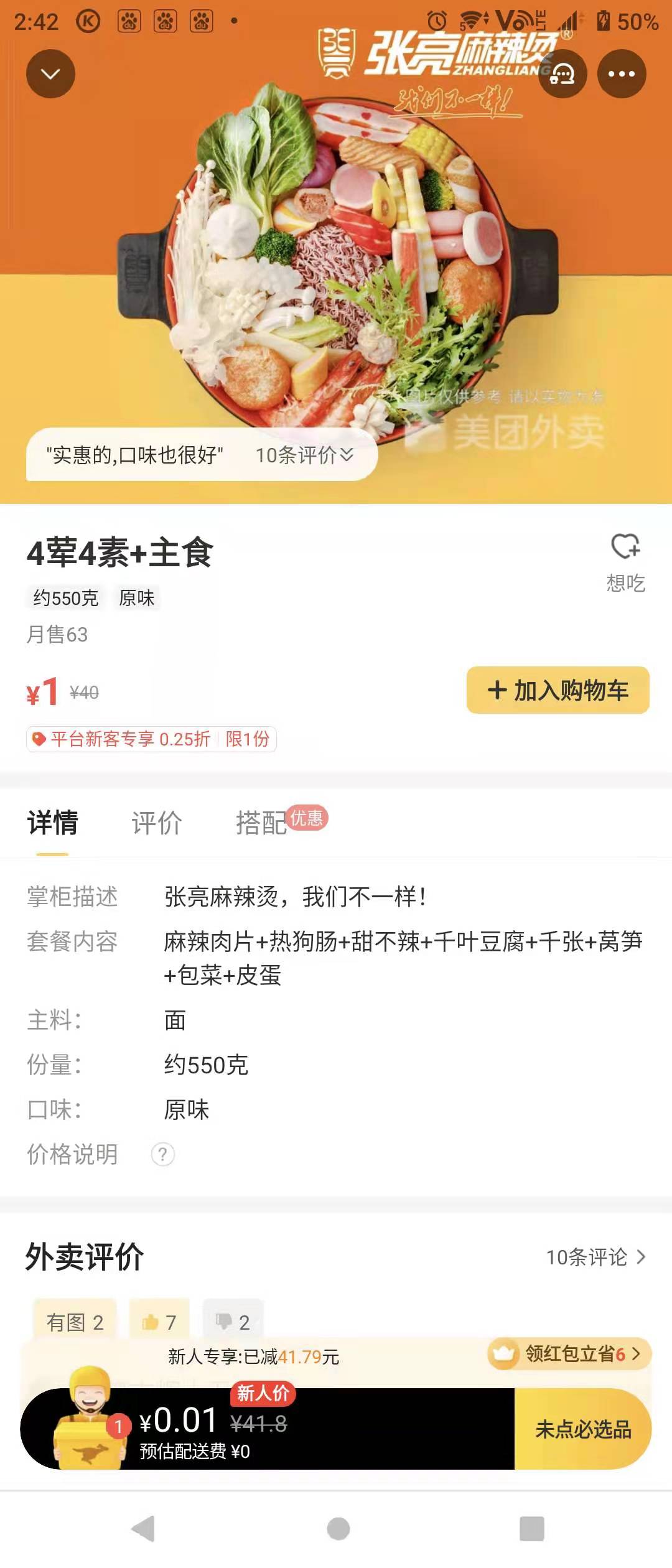Open the 价格说明 question mark
This screenshot has height=1568, width=672.
coord(163,1154)
